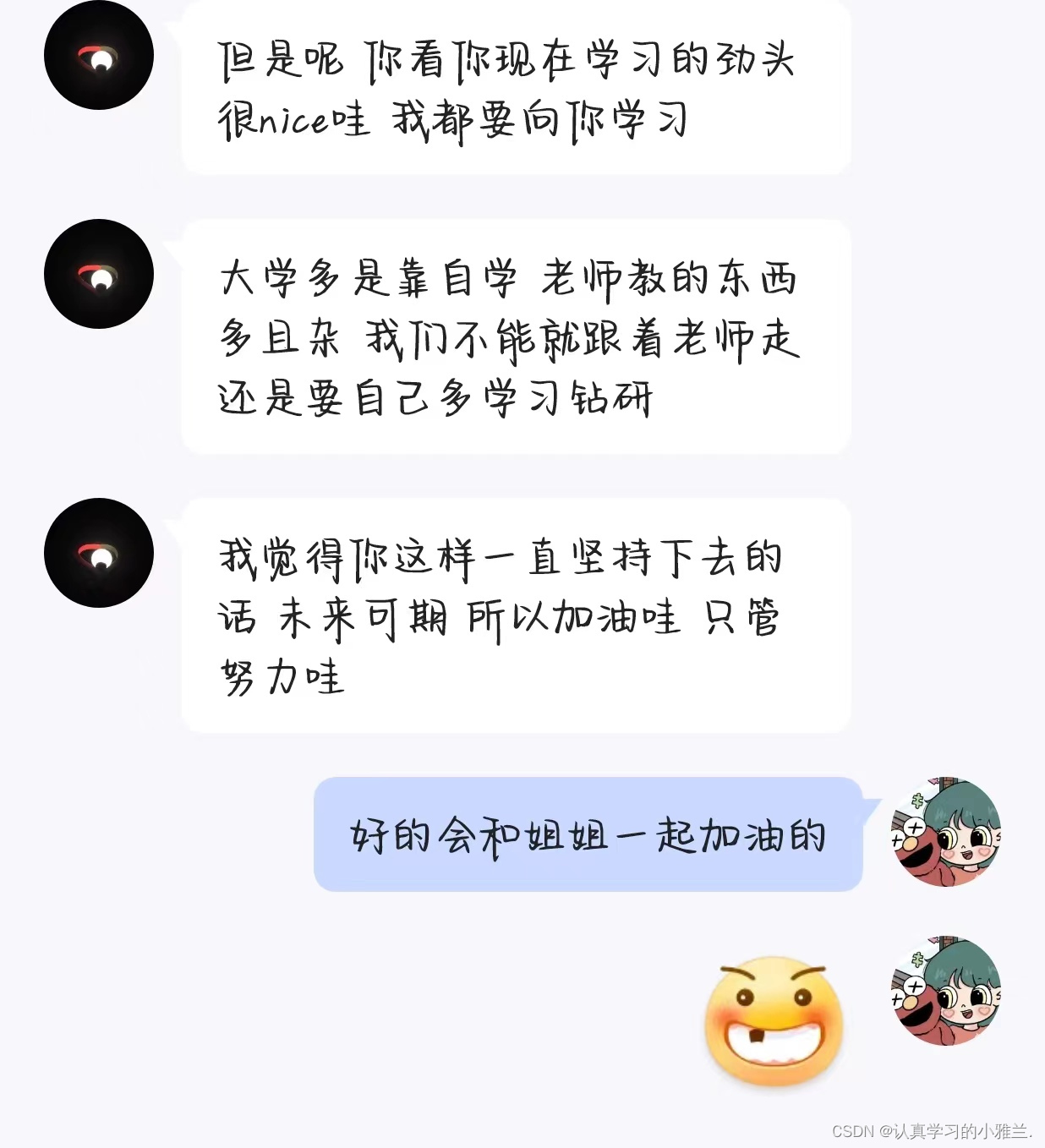The height and width of the screenshot is (1148, 1045).
Task: Tap the avatar beside '大学多是靠自学' message
Action: (x=99, y=274)
